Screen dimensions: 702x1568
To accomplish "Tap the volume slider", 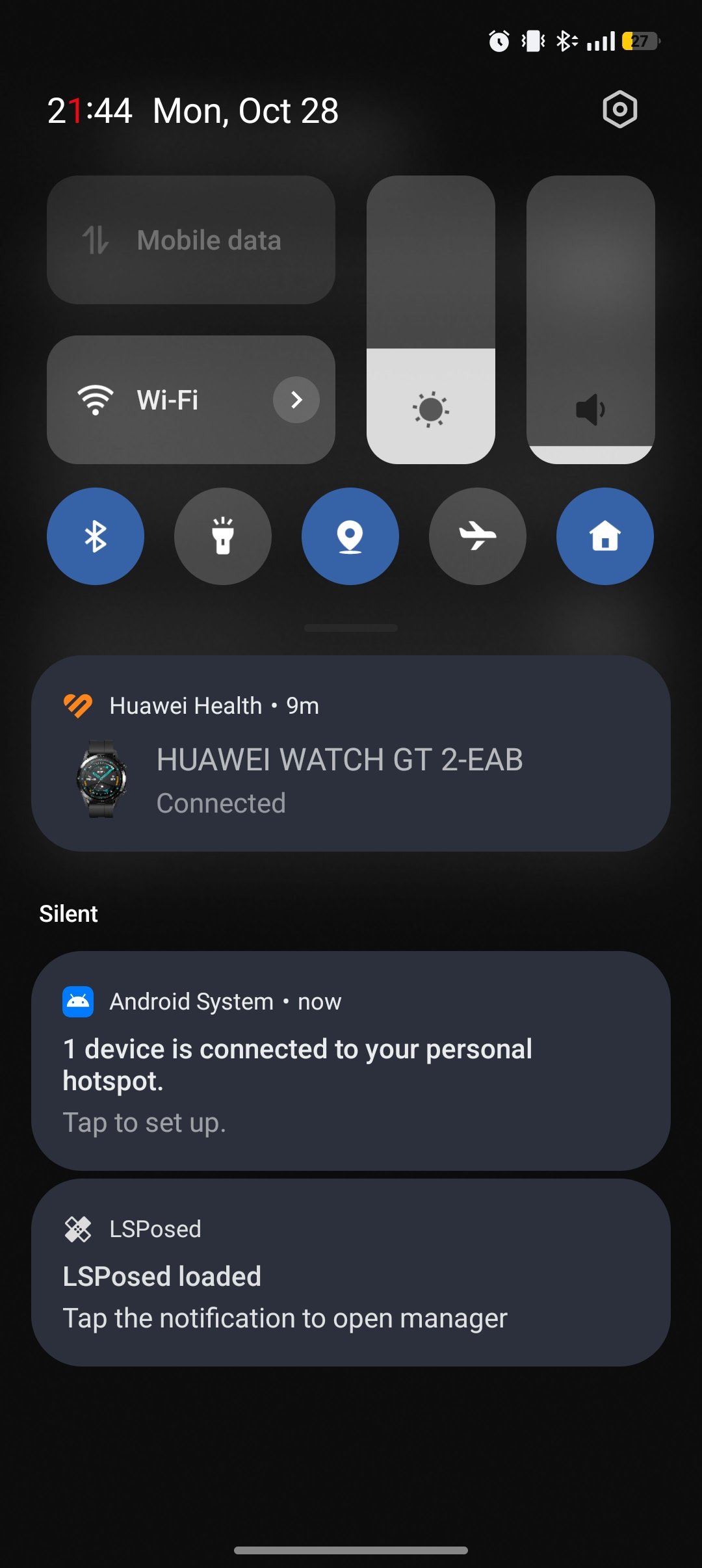I will click(590, 319).
